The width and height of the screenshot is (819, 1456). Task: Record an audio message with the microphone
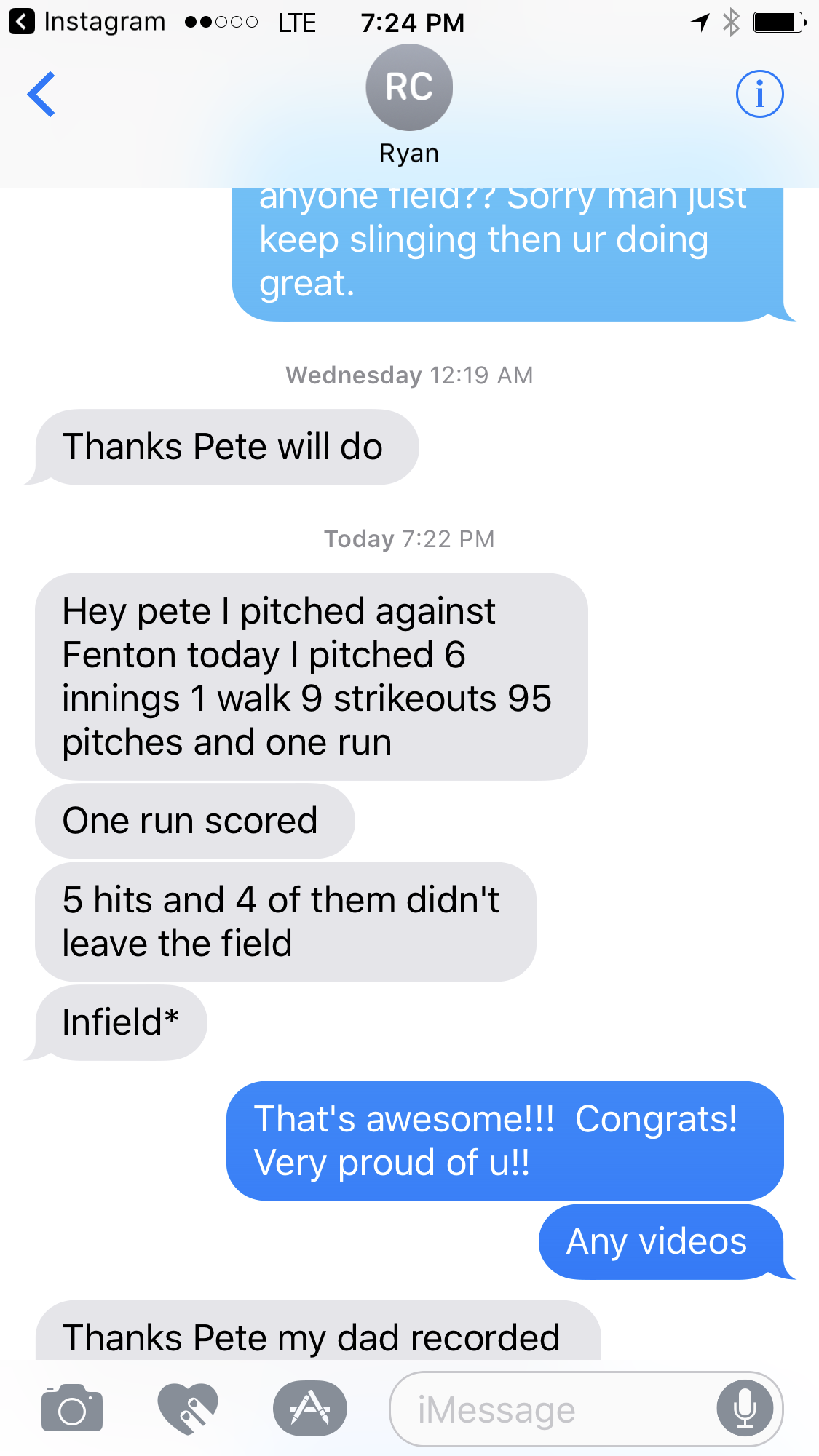[745, 1409]
